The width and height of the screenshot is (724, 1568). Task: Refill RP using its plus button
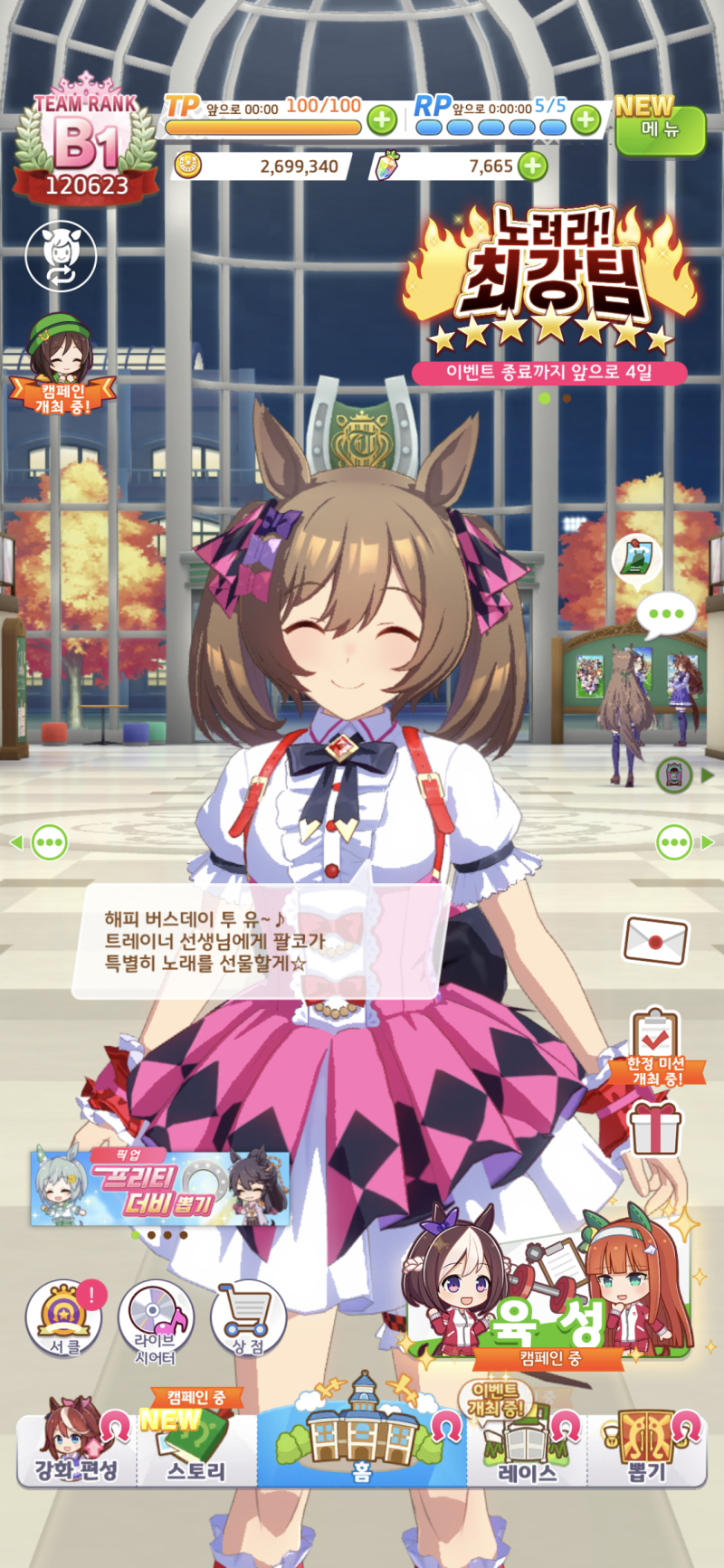click(x=586, y=119)
